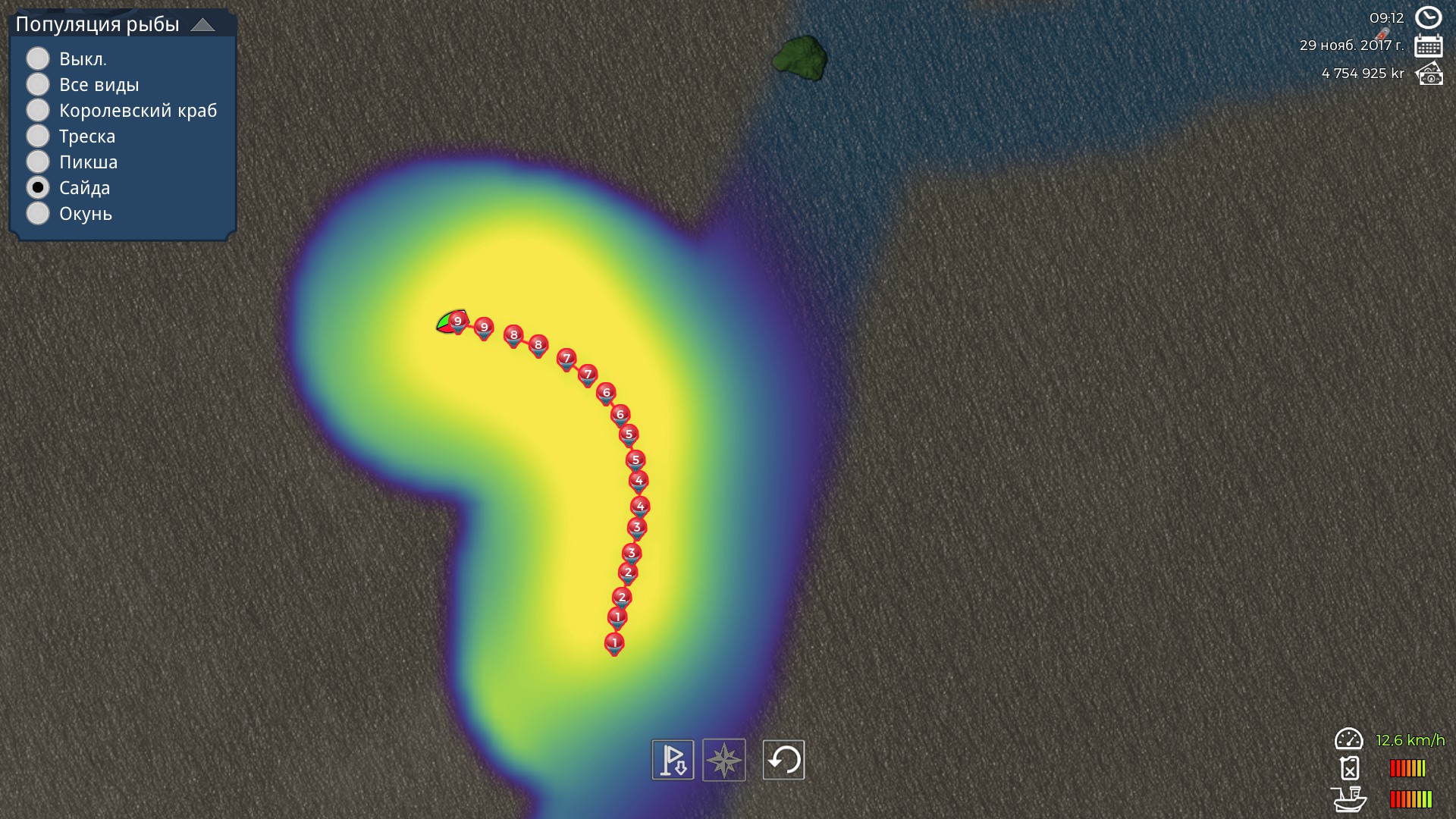Tap the compass rose button
The height and width of the screenshot is (819, 1456).
coord(724,760)
